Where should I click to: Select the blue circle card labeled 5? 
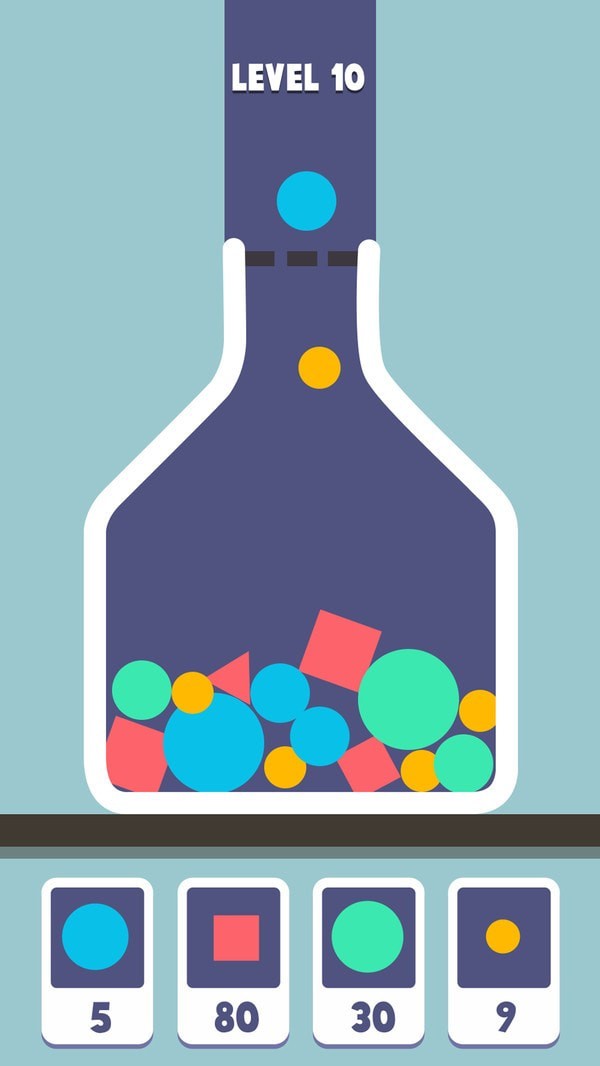pos(97,958)
